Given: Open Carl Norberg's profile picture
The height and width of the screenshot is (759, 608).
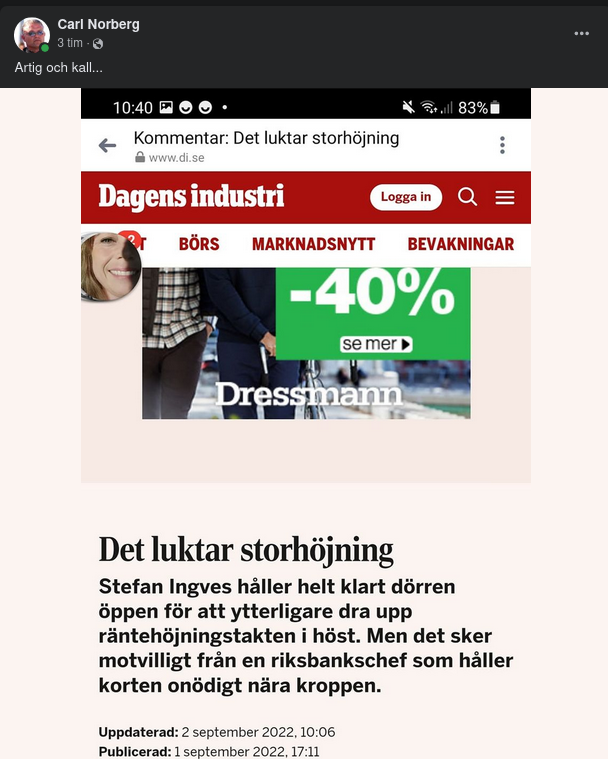Looking at the screenshot, I should [31, 34].
